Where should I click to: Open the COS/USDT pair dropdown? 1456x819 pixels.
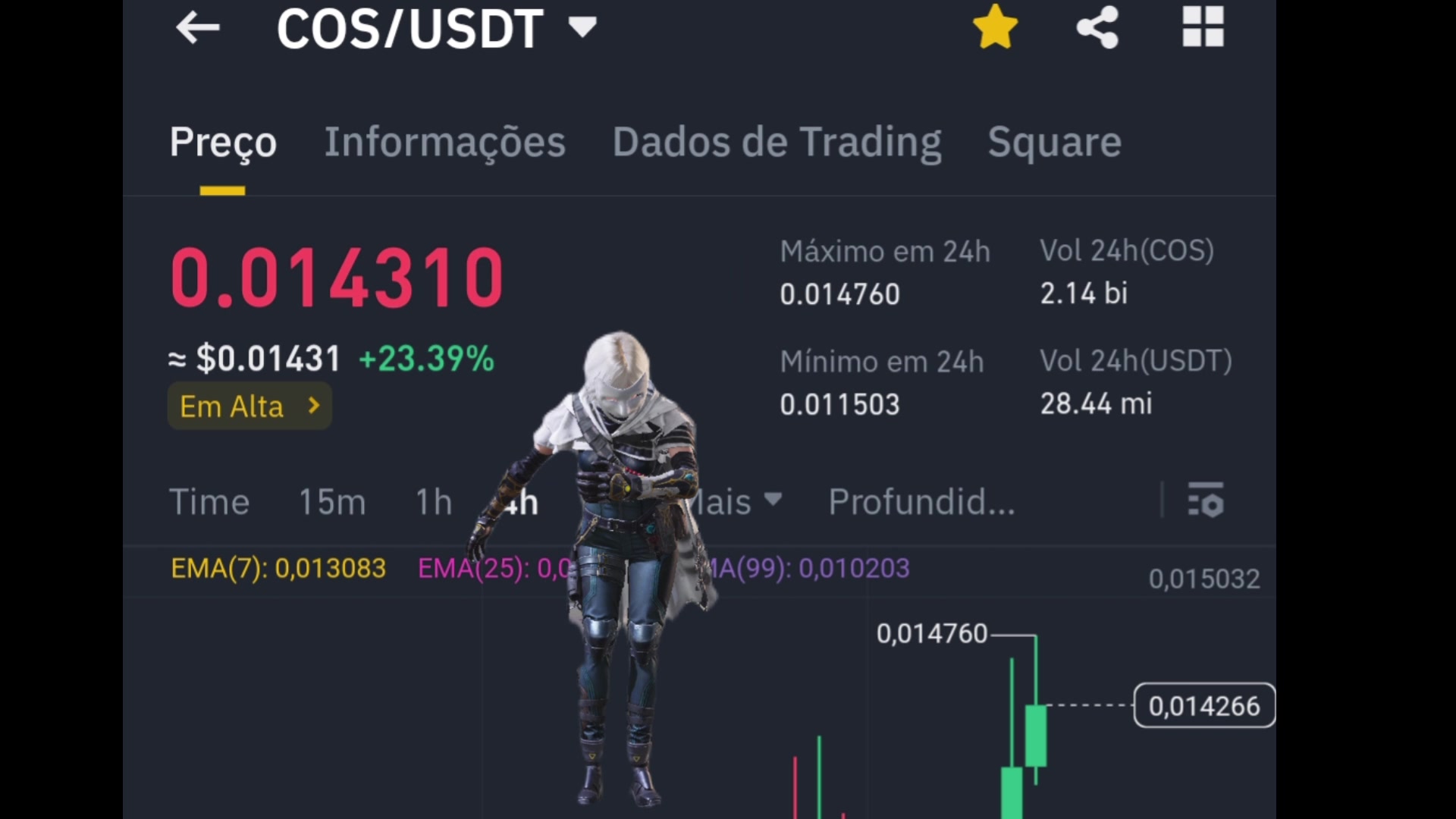pos(582,28)
